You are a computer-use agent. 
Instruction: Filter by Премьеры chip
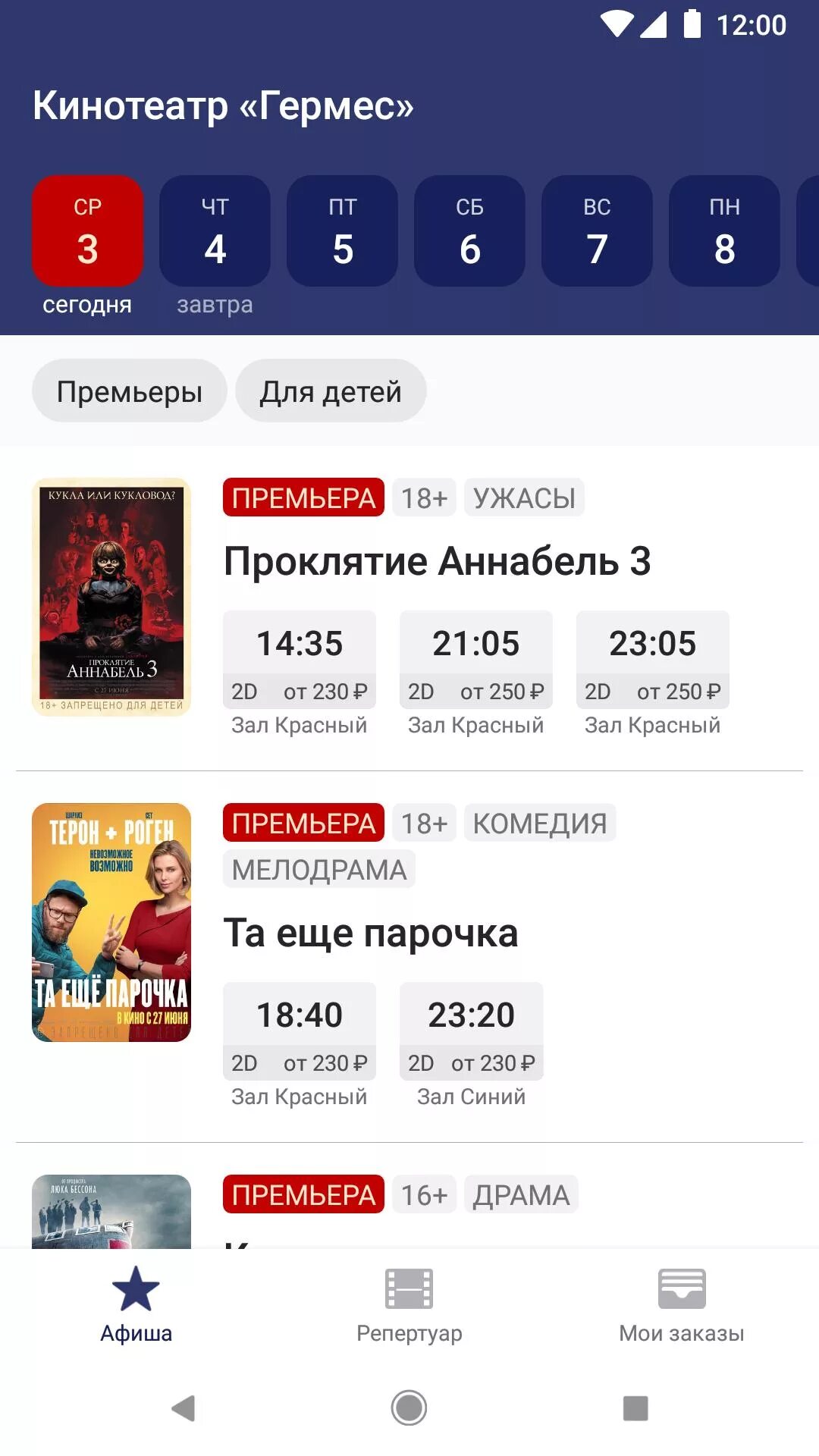tap(130, 391)
